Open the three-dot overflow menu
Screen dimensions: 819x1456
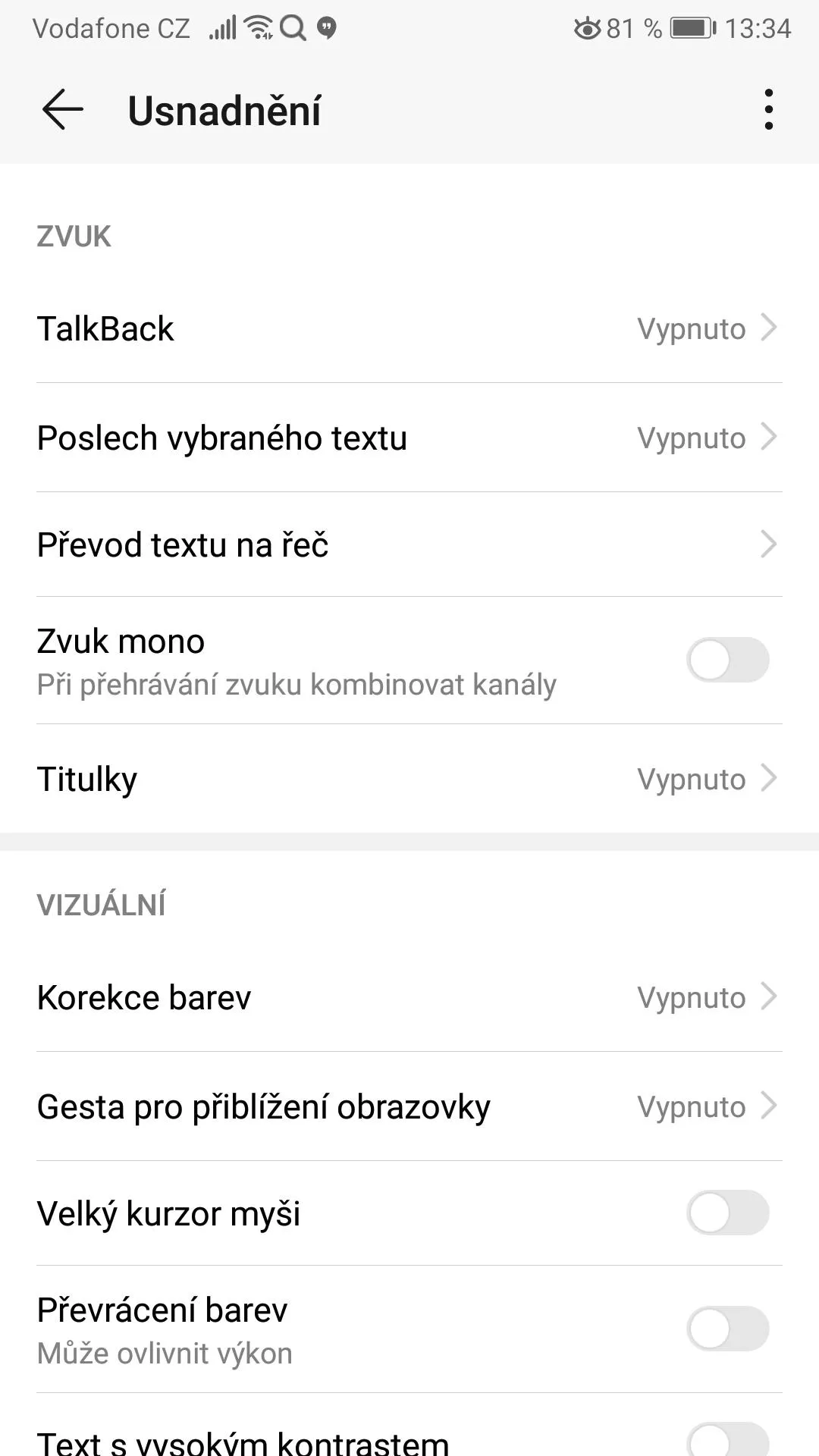tap(769, 110)
